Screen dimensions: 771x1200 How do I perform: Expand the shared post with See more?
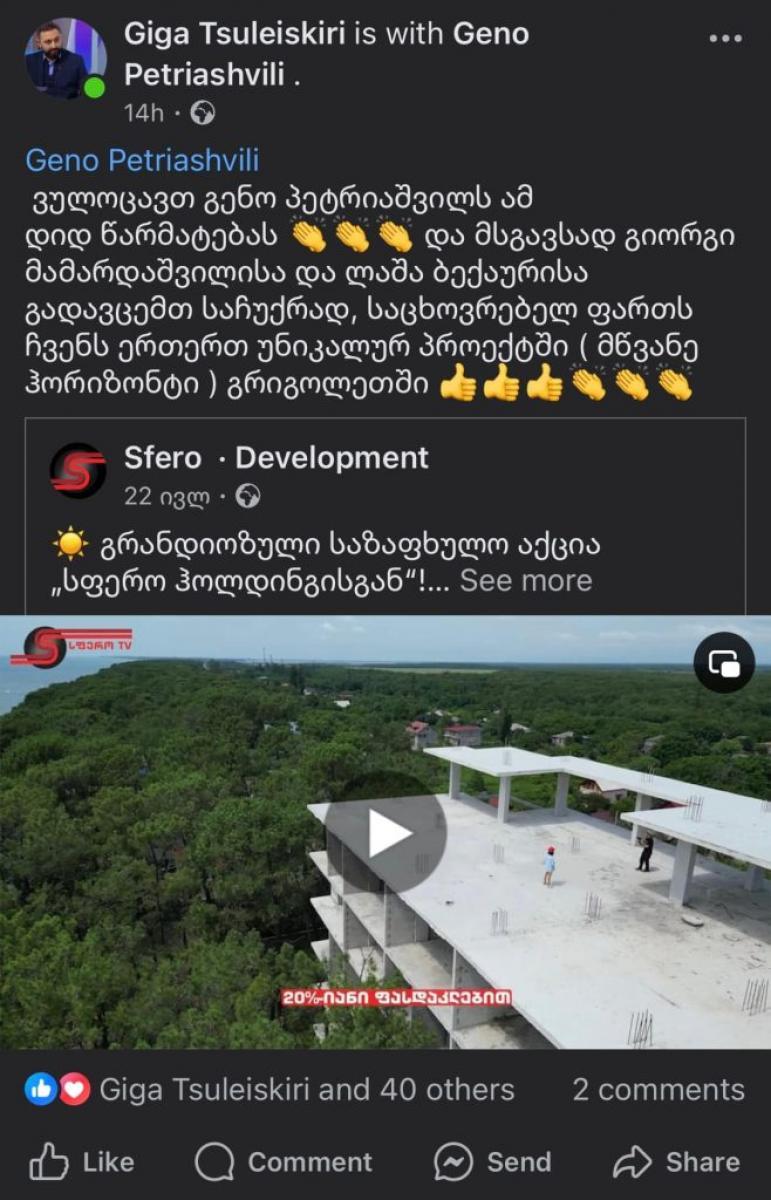point(525,580)
